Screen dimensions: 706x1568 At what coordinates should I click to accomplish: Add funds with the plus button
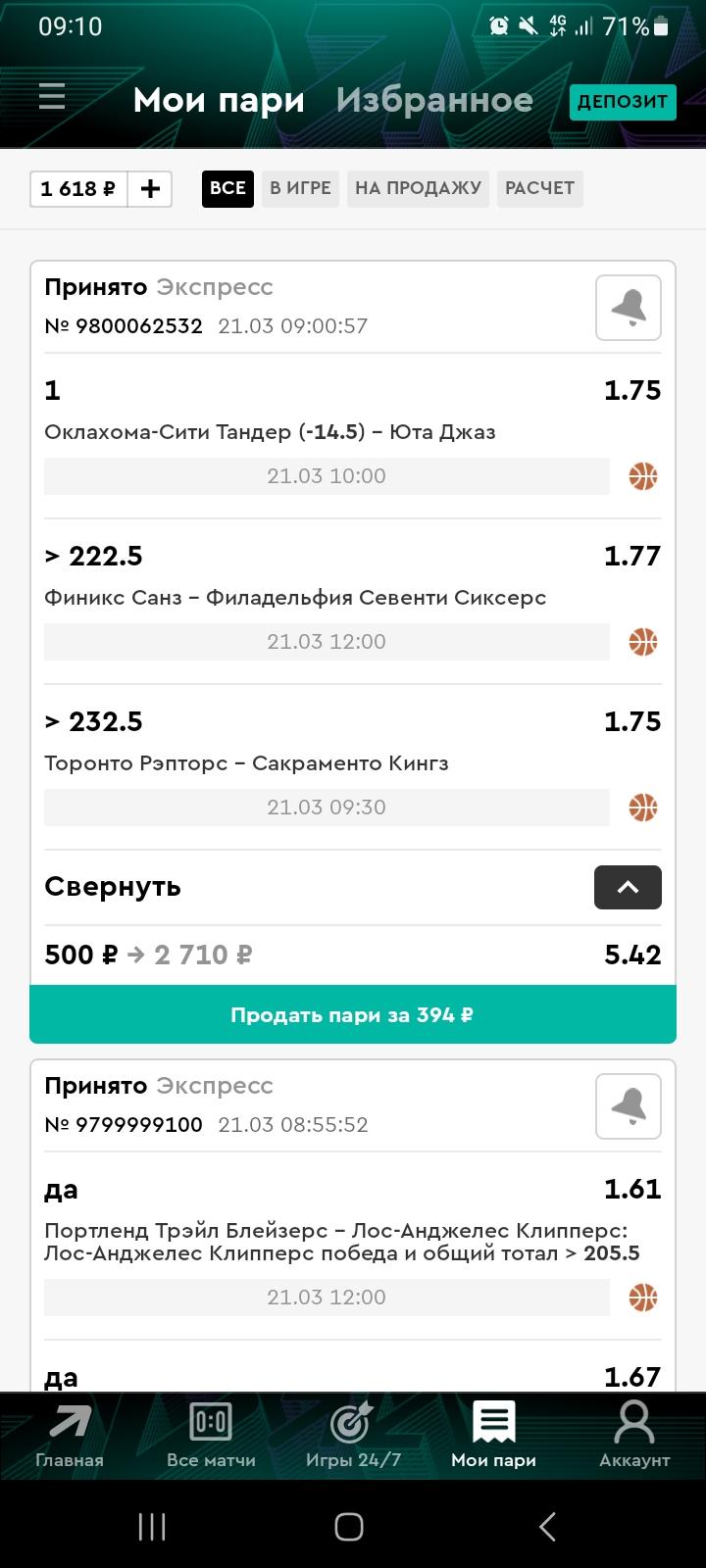click(x=150, y=189)
